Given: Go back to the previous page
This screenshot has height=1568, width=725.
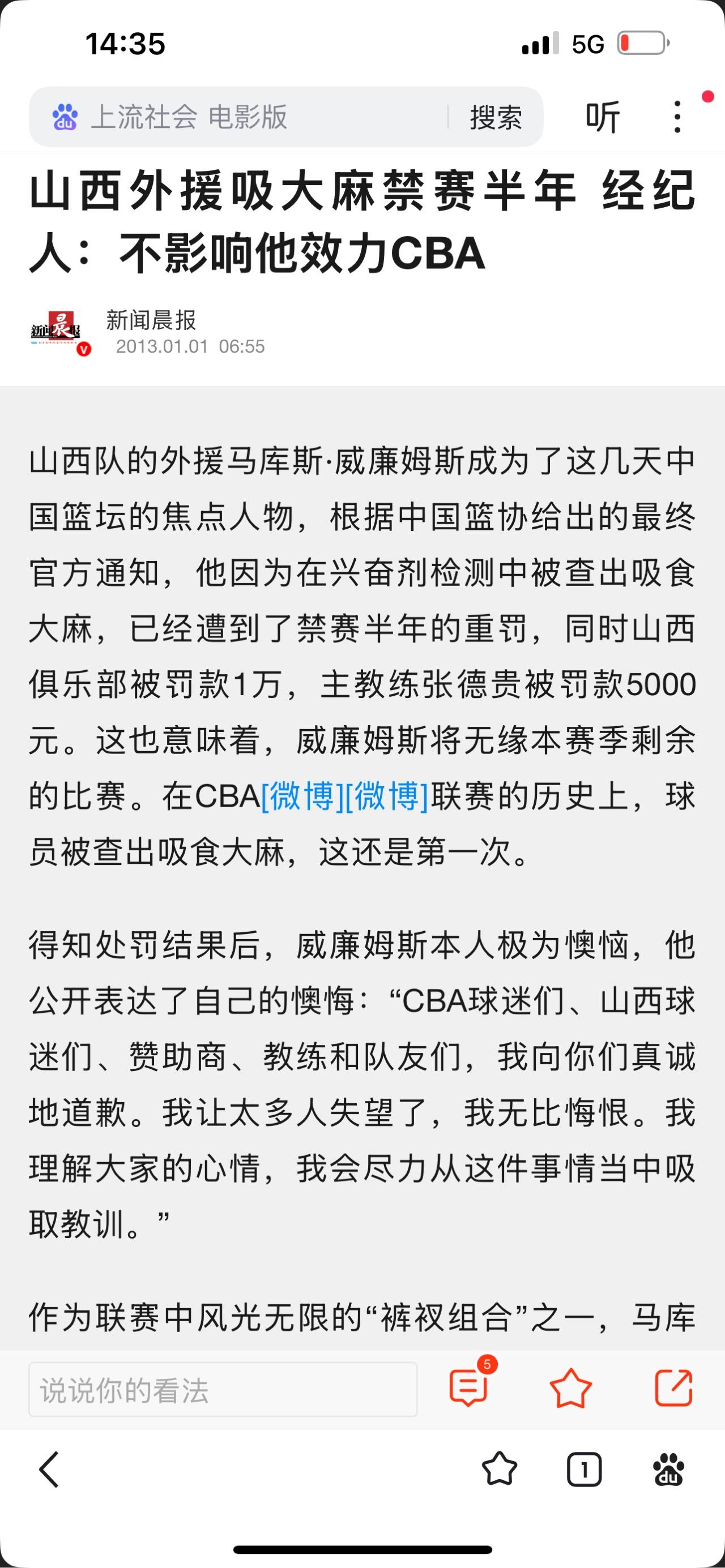Looking at the screenshot, I should tap(49, 1470).
